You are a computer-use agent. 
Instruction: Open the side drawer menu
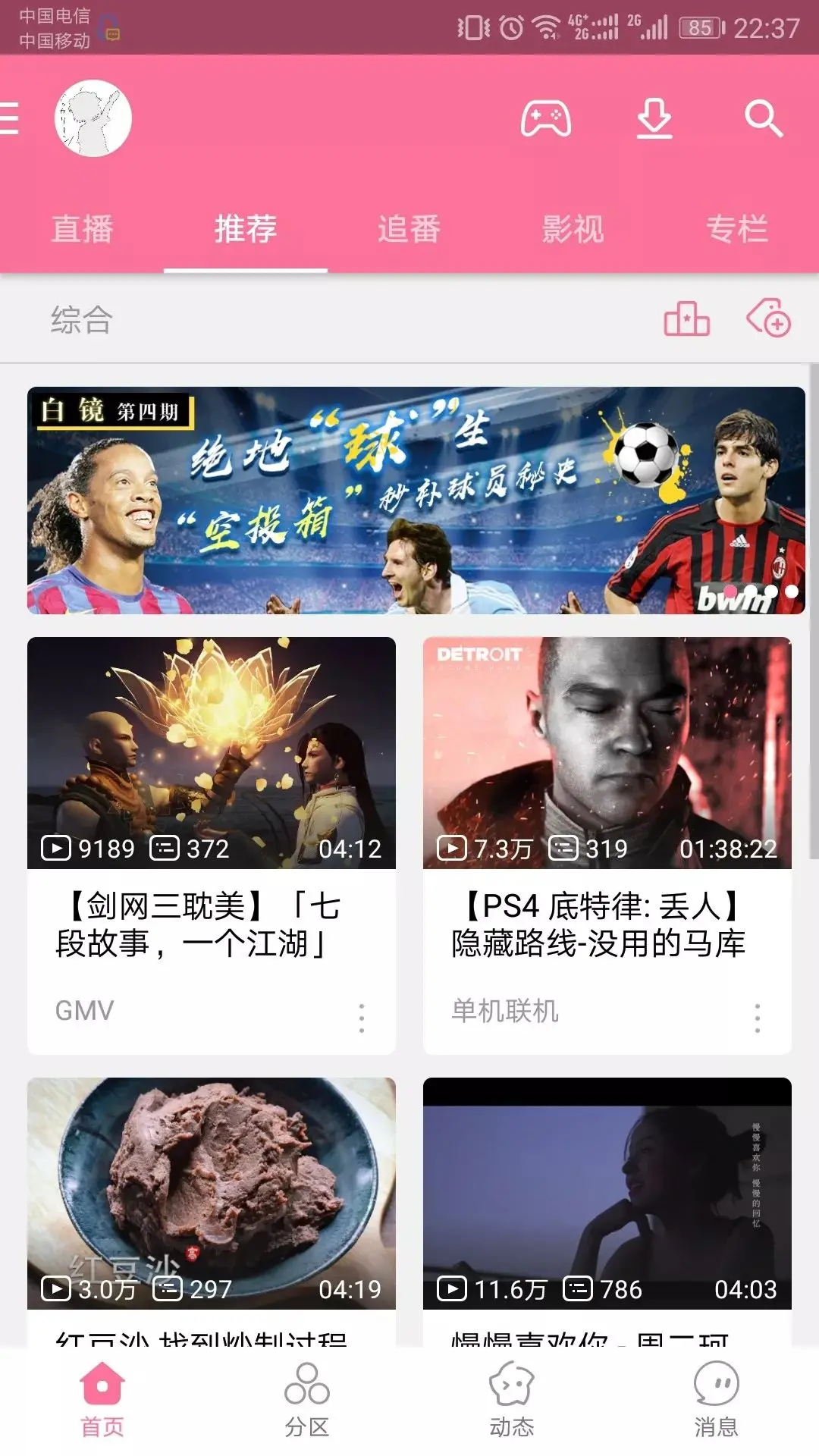pyautogui.click(x=11, y=119)
